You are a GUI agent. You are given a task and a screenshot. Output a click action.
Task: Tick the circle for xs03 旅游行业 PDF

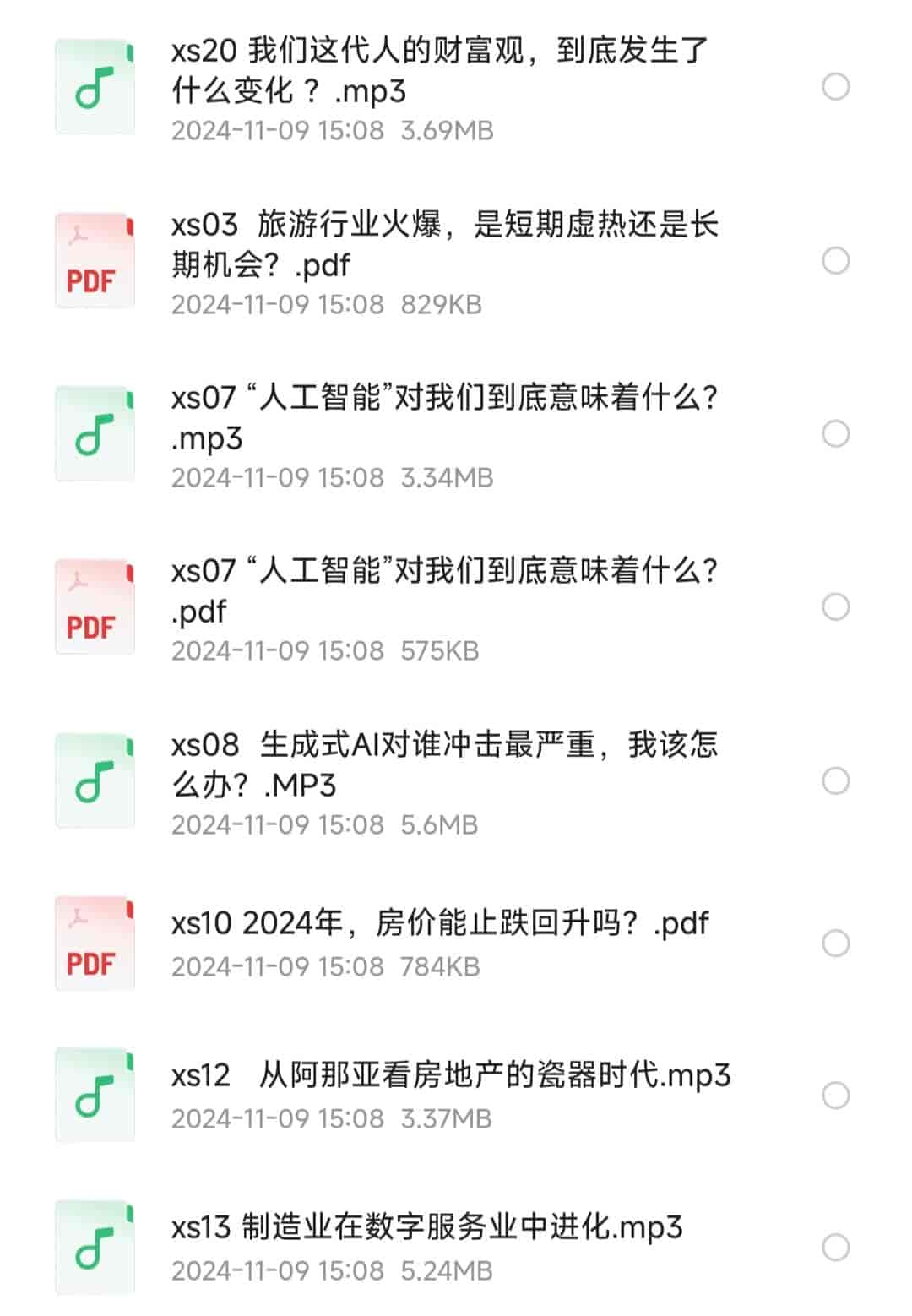tap(835, 260)
